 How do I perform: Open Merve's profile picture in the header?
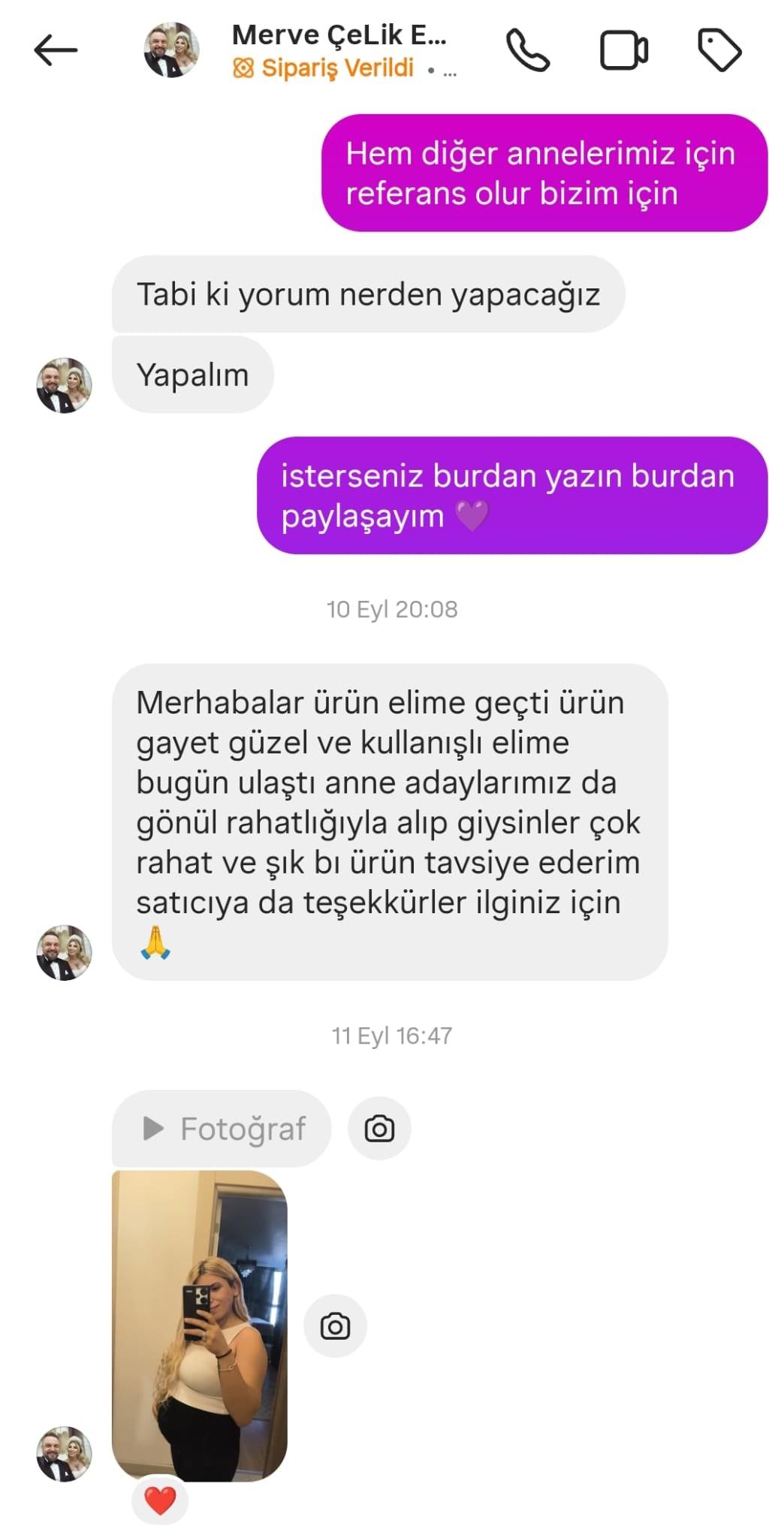[x=171, y=51]
